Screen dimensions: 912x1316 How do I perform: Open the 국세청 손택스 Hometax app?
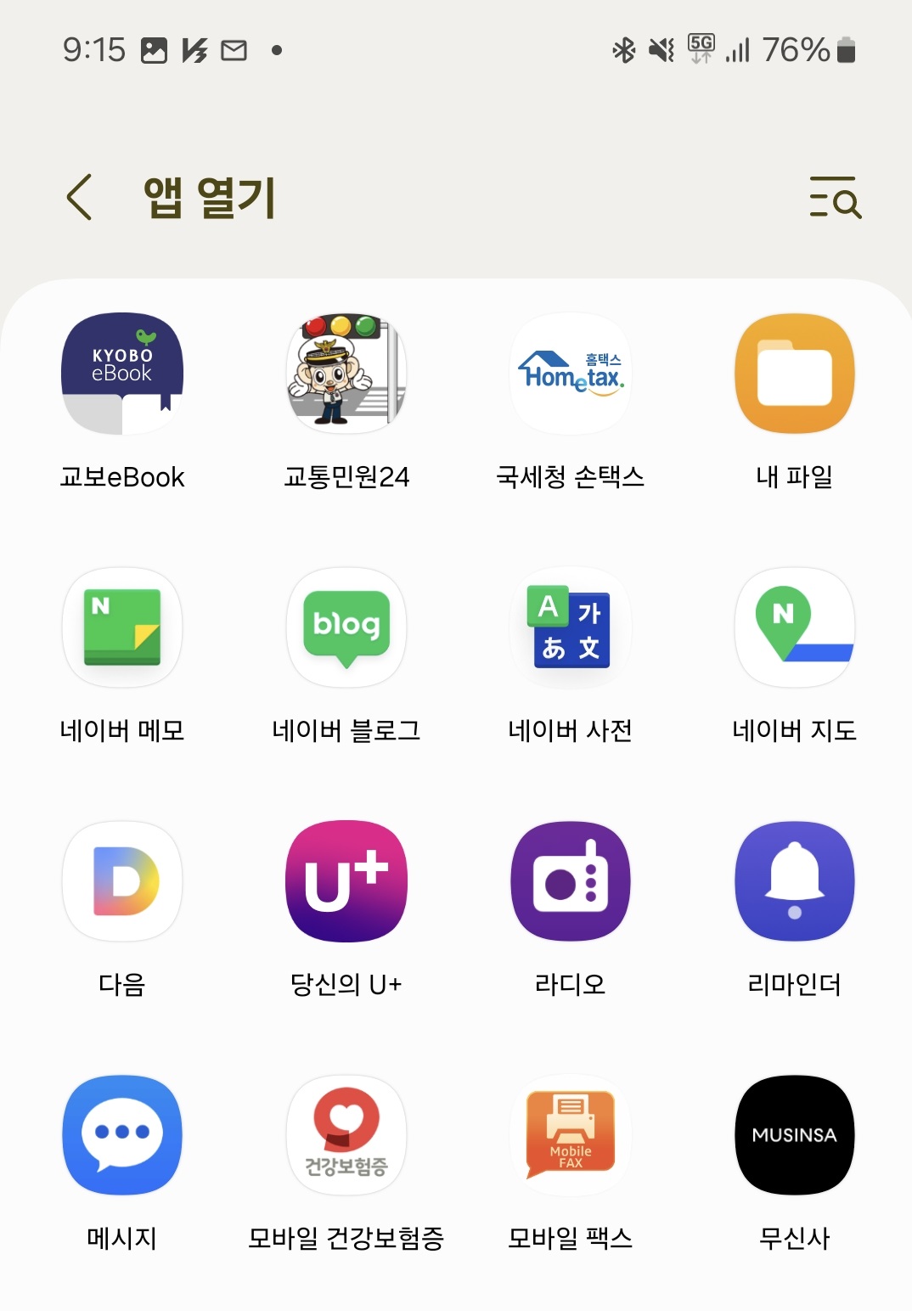pyautogui.click(x=570, y=374)
